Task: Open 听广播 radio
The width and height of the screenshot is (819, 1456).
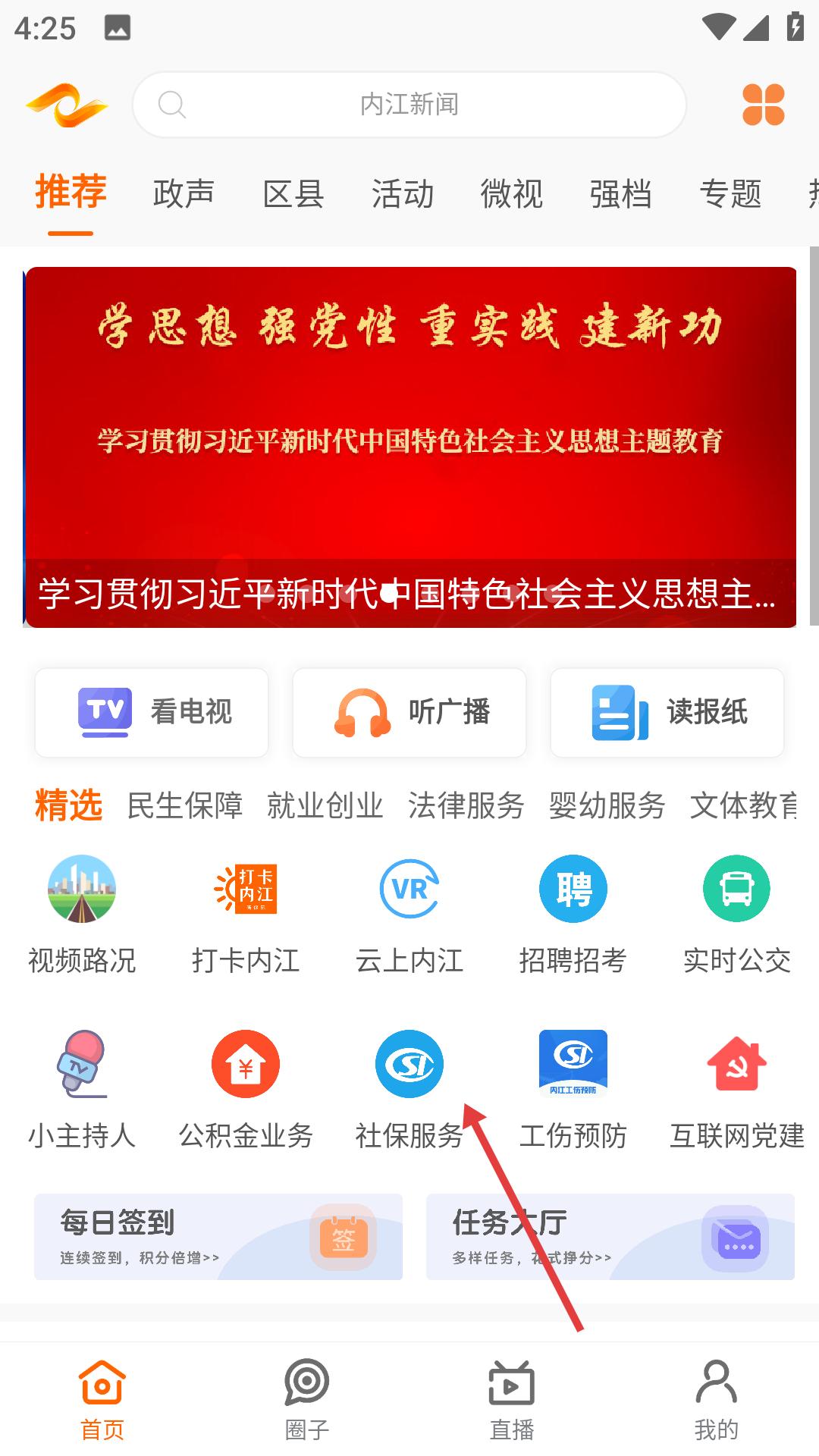Action: (409, 713)
